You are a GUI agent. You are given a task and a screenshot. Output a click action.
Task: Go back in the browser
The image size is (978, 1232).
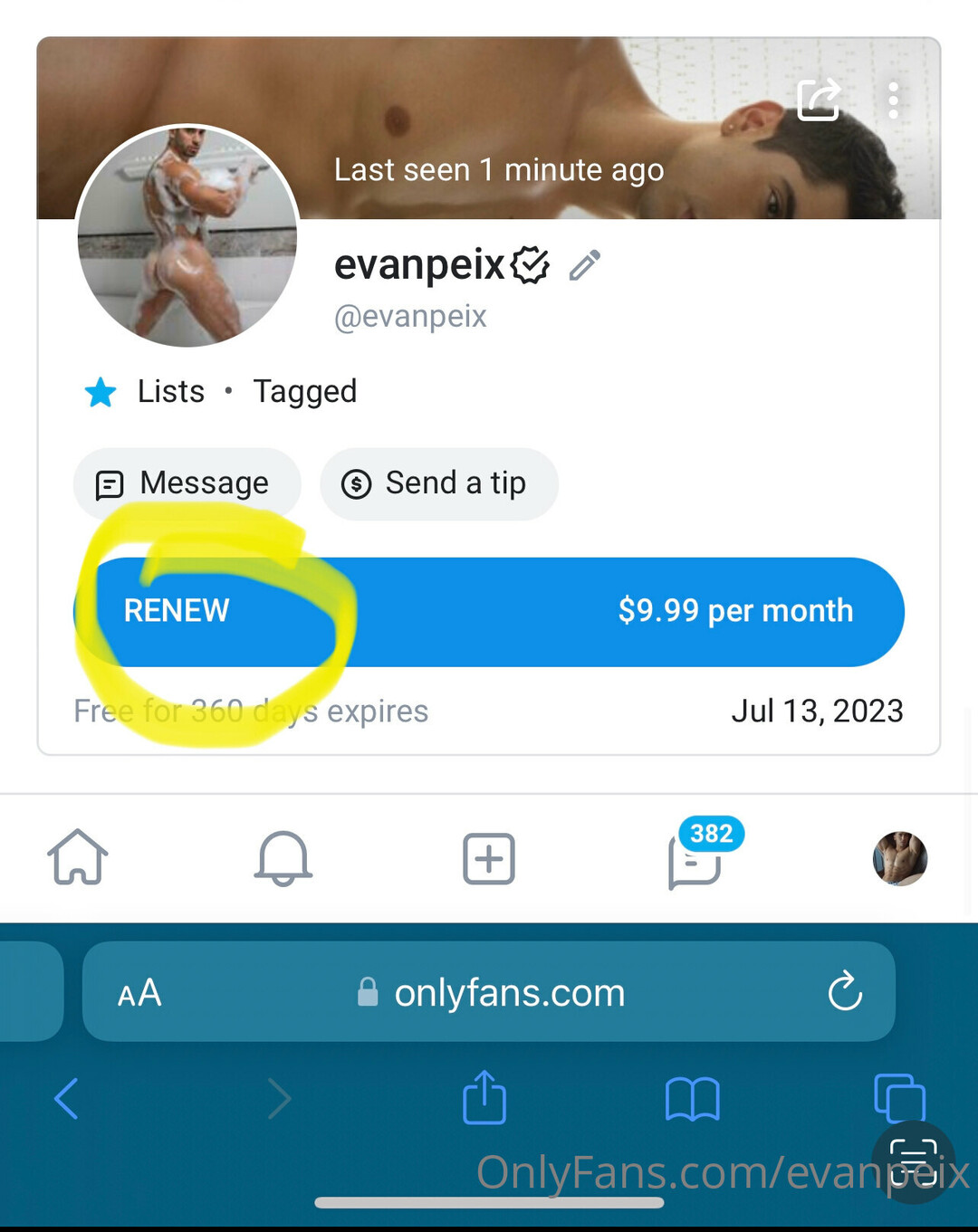click(67, 1099)
